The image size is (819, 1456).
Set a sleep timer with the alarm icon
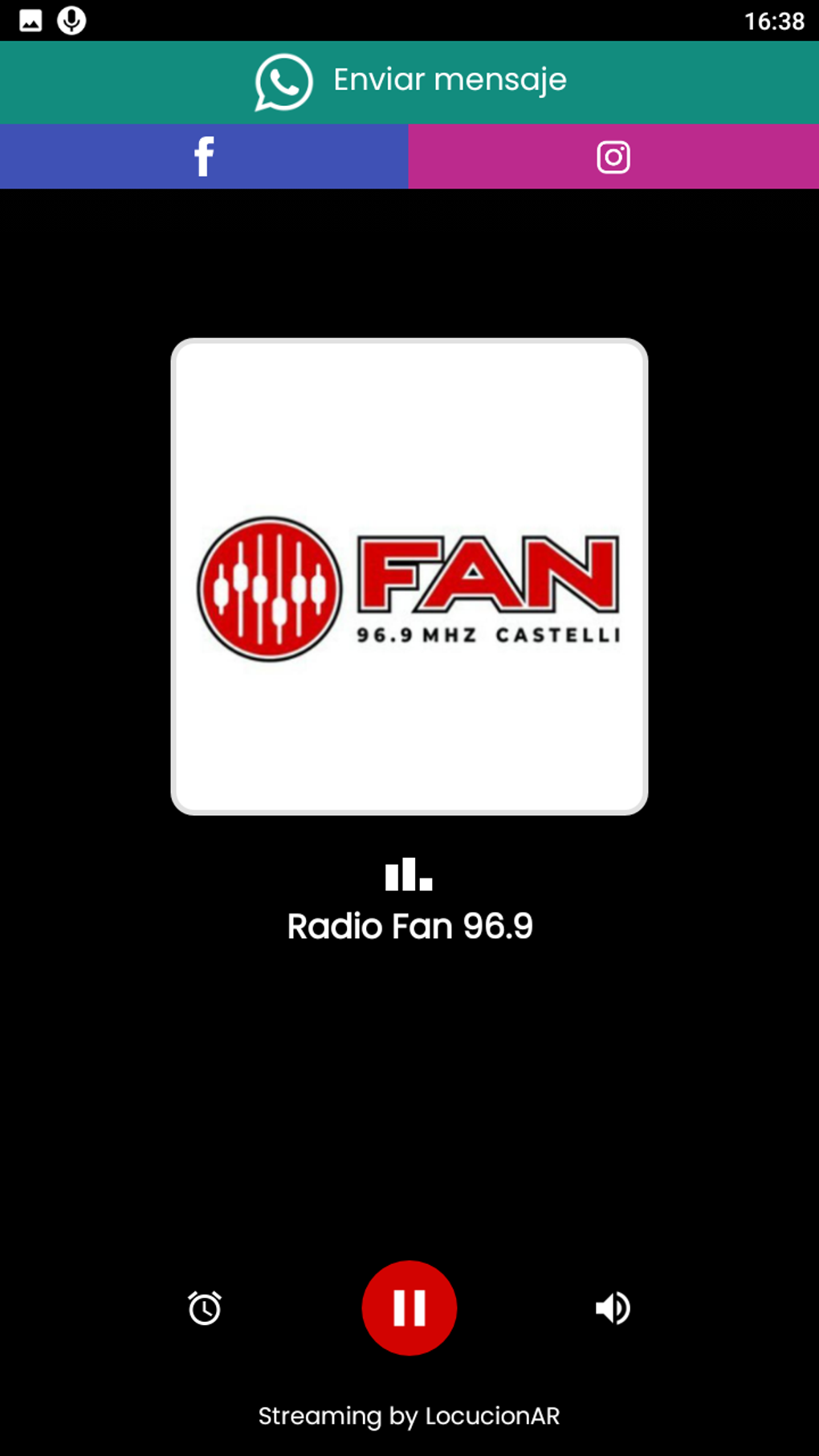[204, 1307]
